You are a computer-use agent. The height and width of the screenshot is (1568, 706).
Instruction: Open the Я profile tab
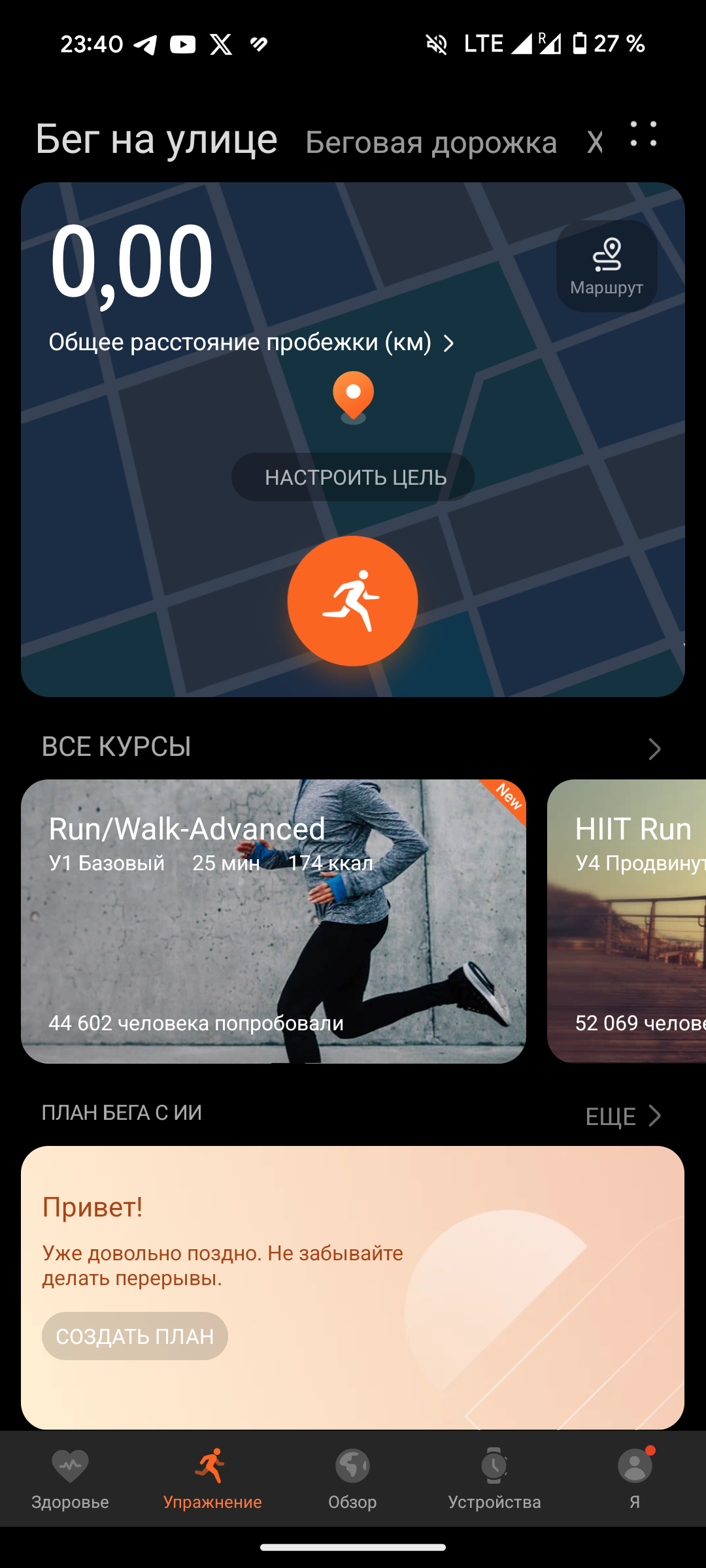click(635, 1479)
